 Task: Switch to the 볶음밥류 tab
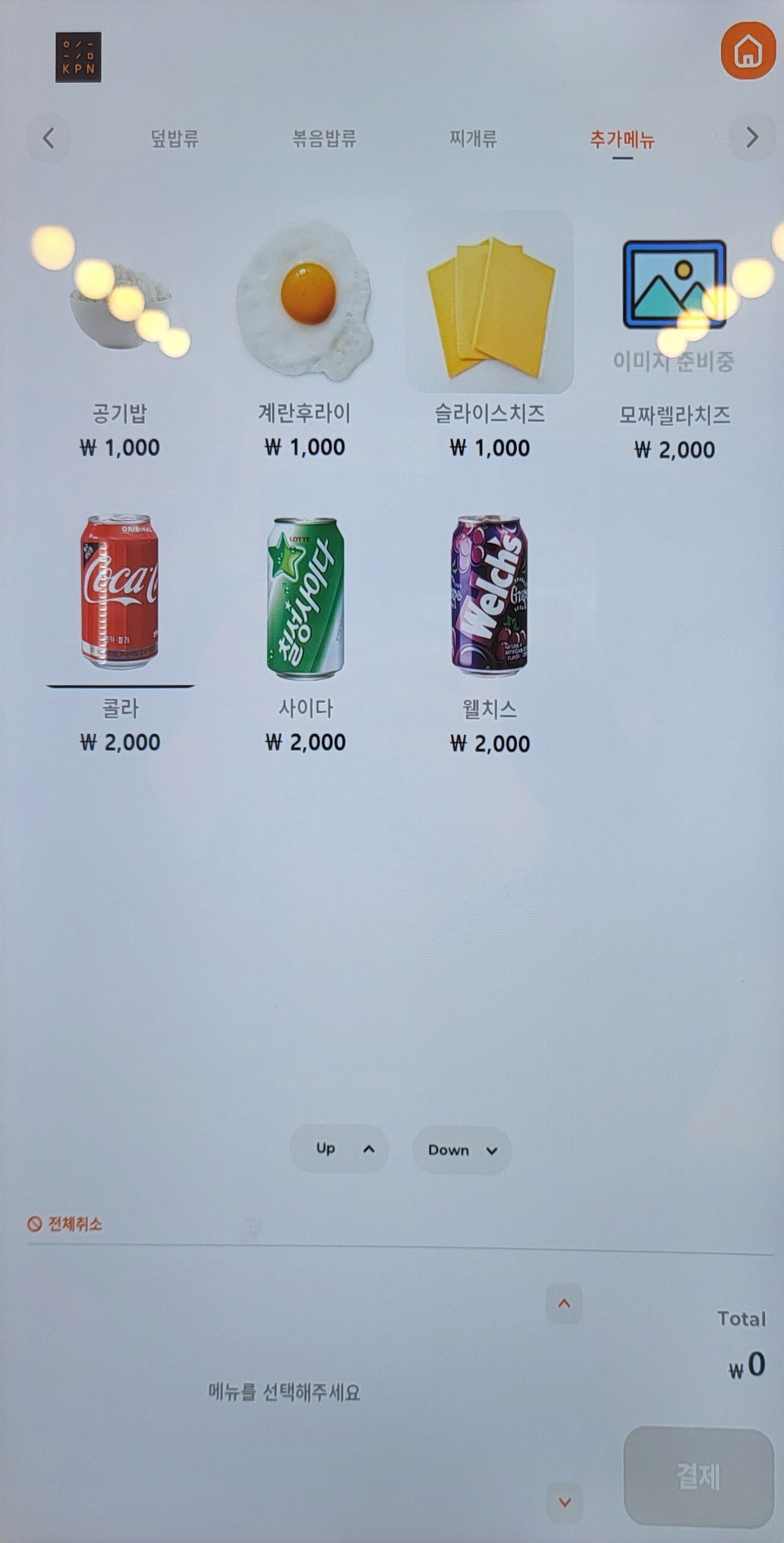(x=324, y=139)
